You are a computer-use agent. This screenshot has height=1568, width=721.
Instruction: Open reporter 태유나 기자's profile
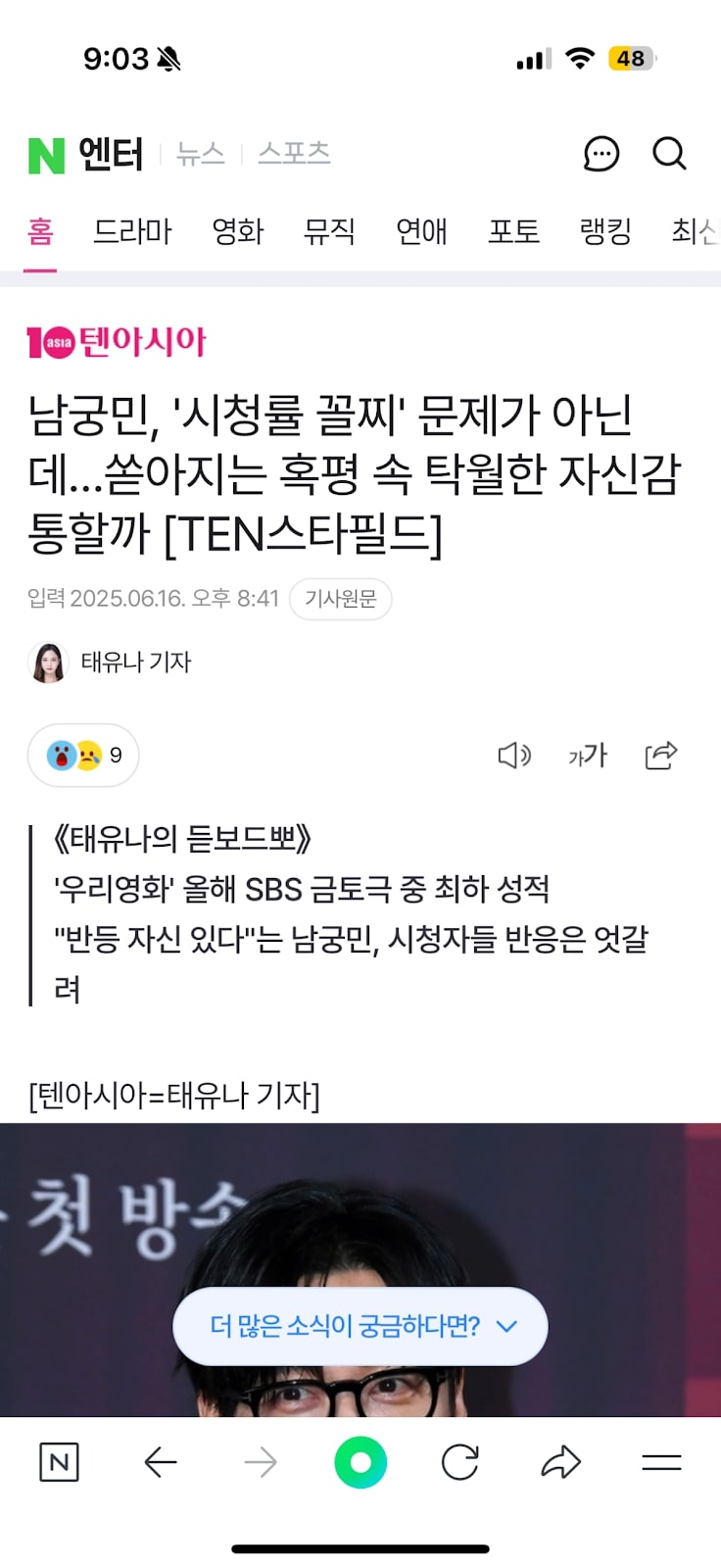click(135, 662)
